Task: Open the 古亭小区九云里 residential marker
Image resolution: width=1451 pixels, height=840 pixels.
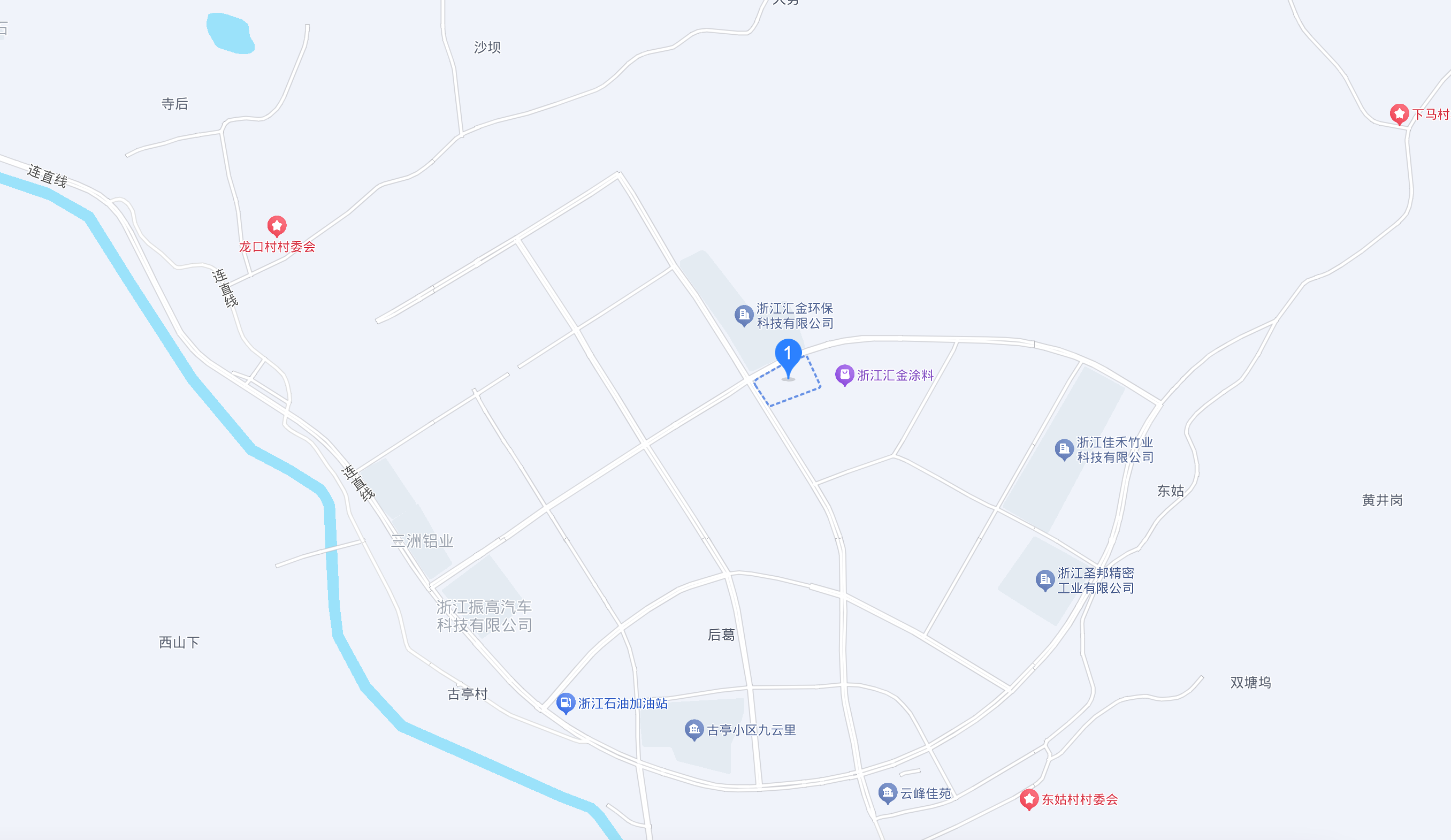Action: click(x=694, y=729)
